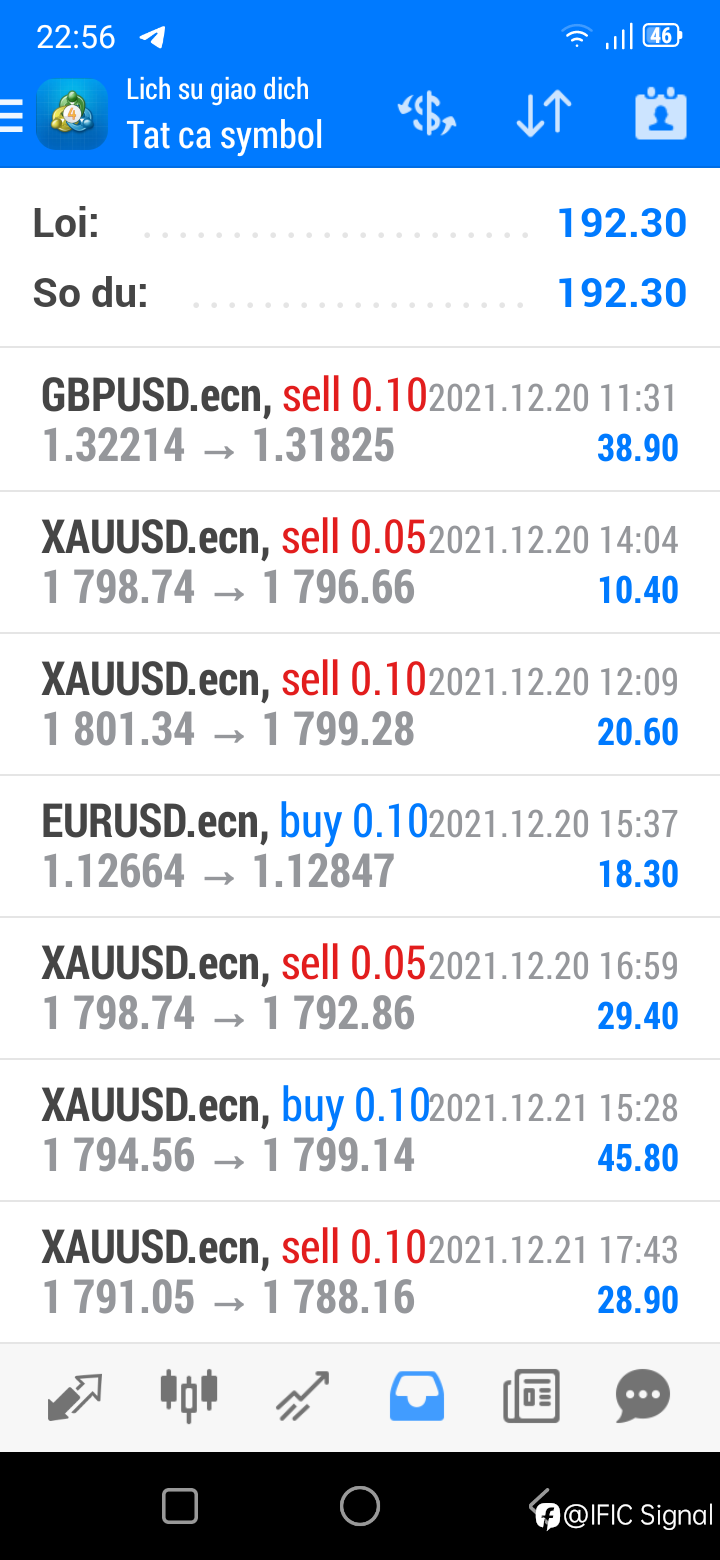Tap the sort arrows icon
Screen dimensions: 720x1560
[544, 114]
